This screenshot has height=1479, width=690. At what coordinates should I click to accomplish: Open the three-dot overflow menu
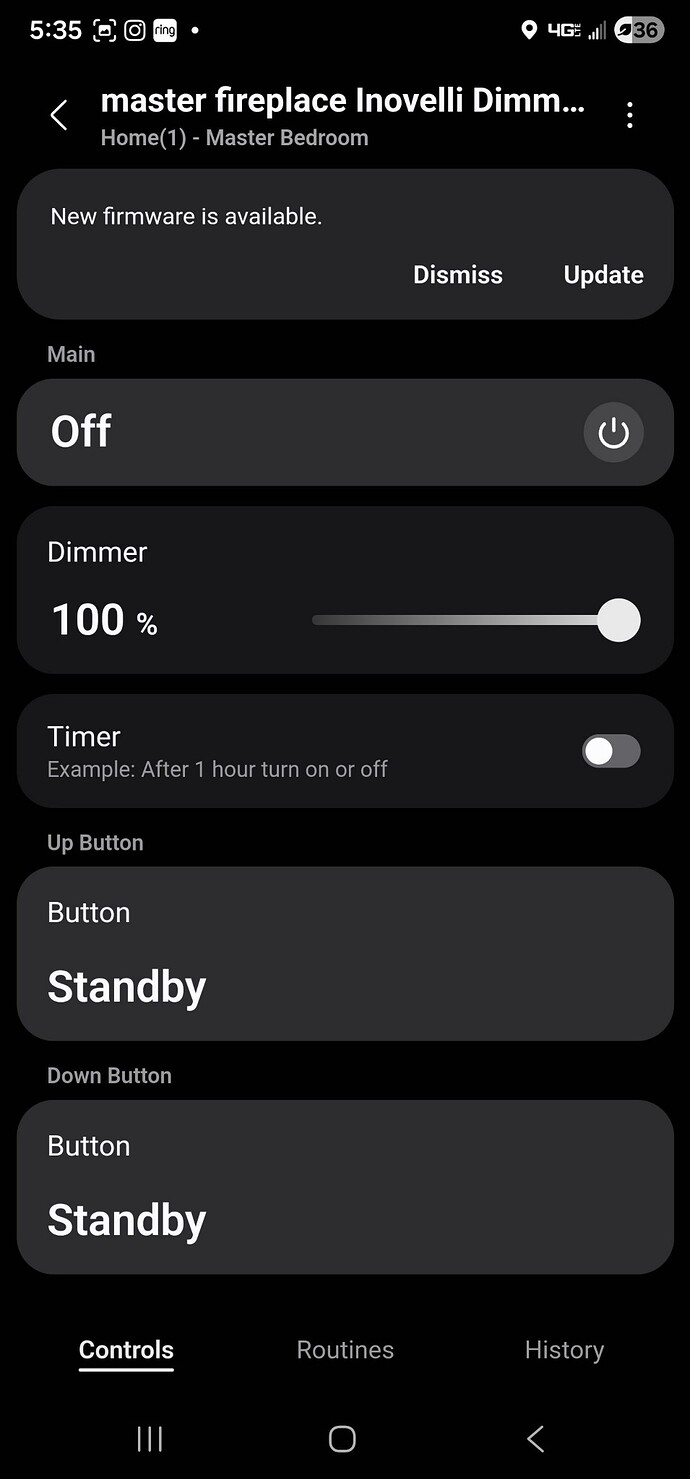(x=630, y=116)
